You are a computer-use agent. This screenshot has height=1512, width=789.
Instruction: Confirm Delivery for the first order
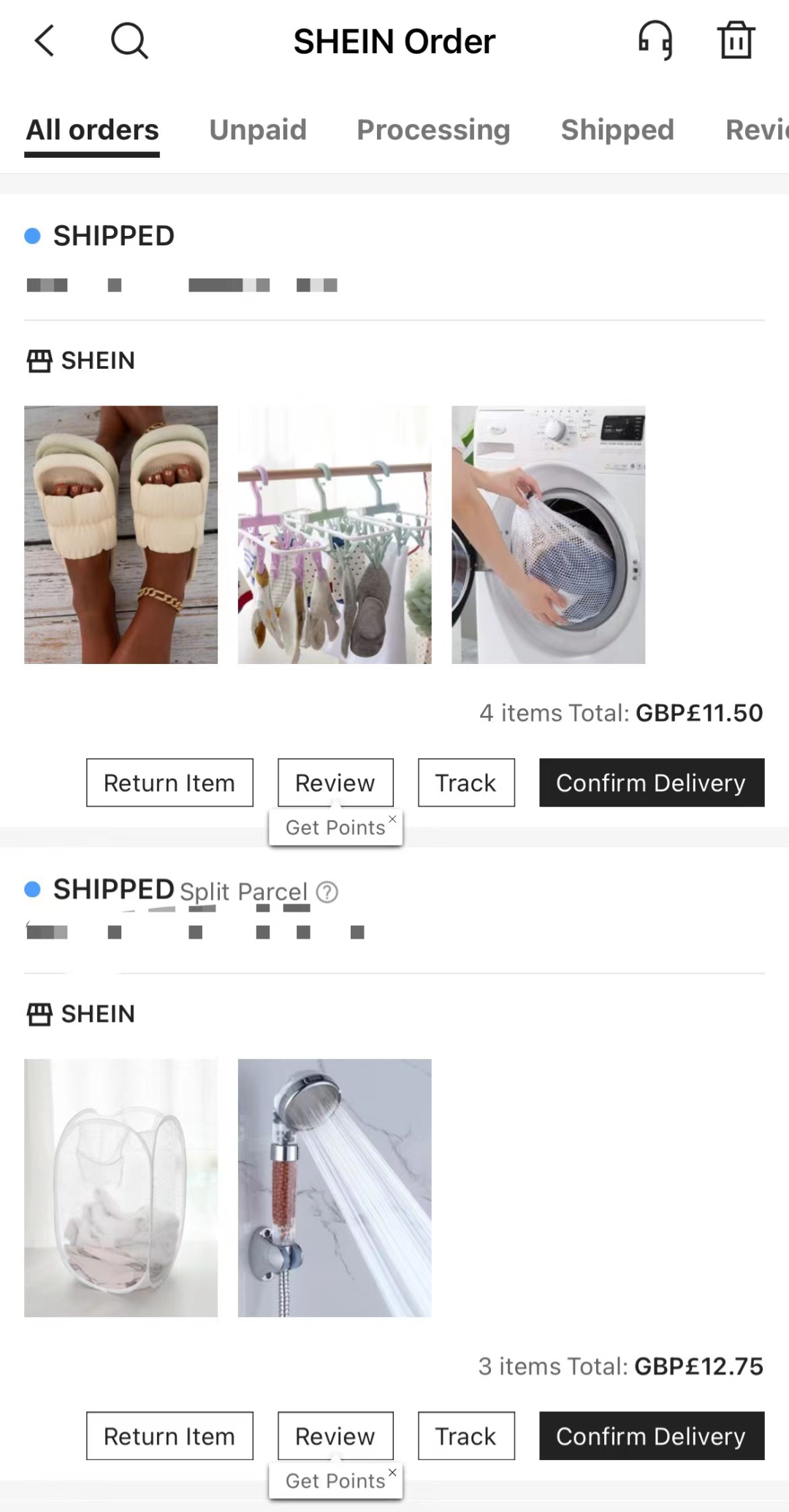pyautogui.click(x=651, y=782)
